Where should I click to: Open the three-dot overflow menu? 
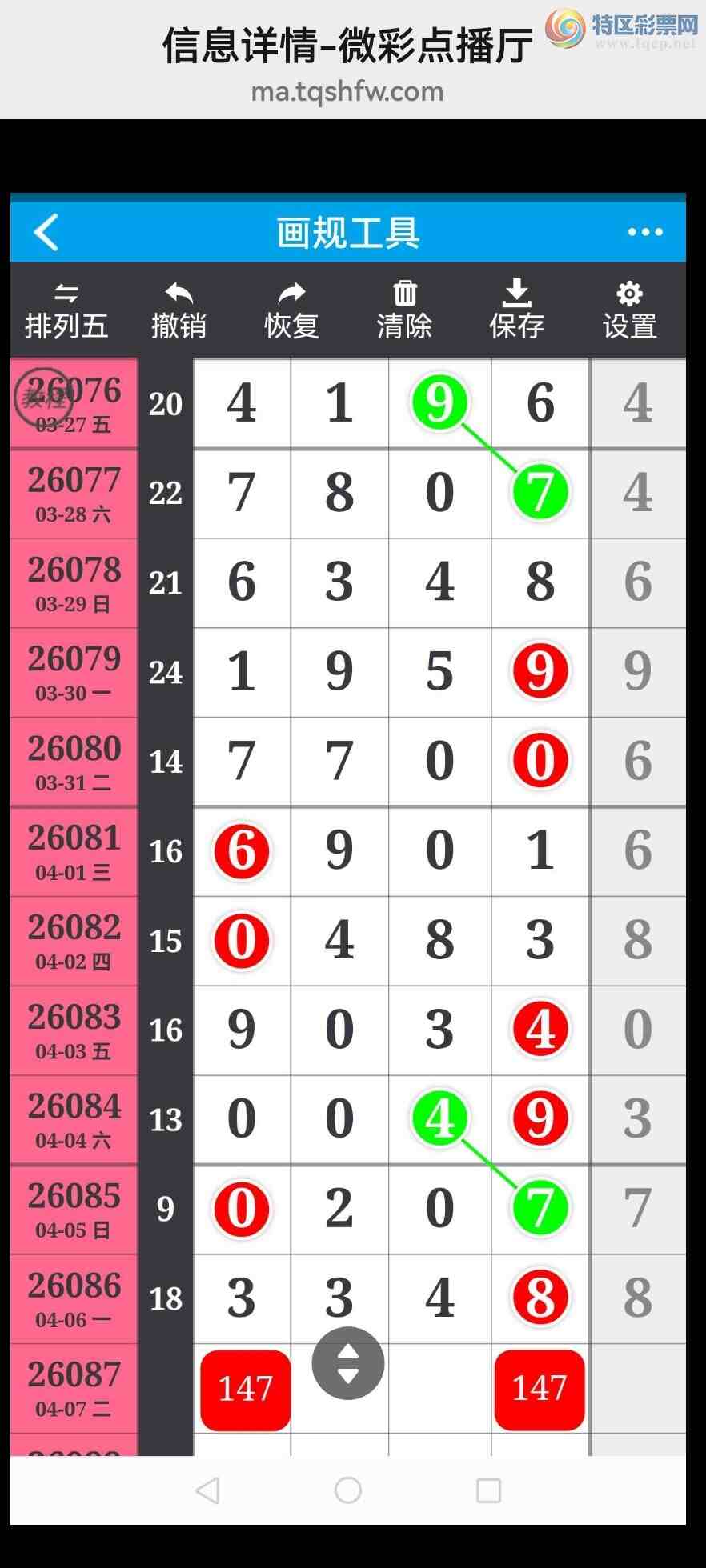tap(644, 232)
